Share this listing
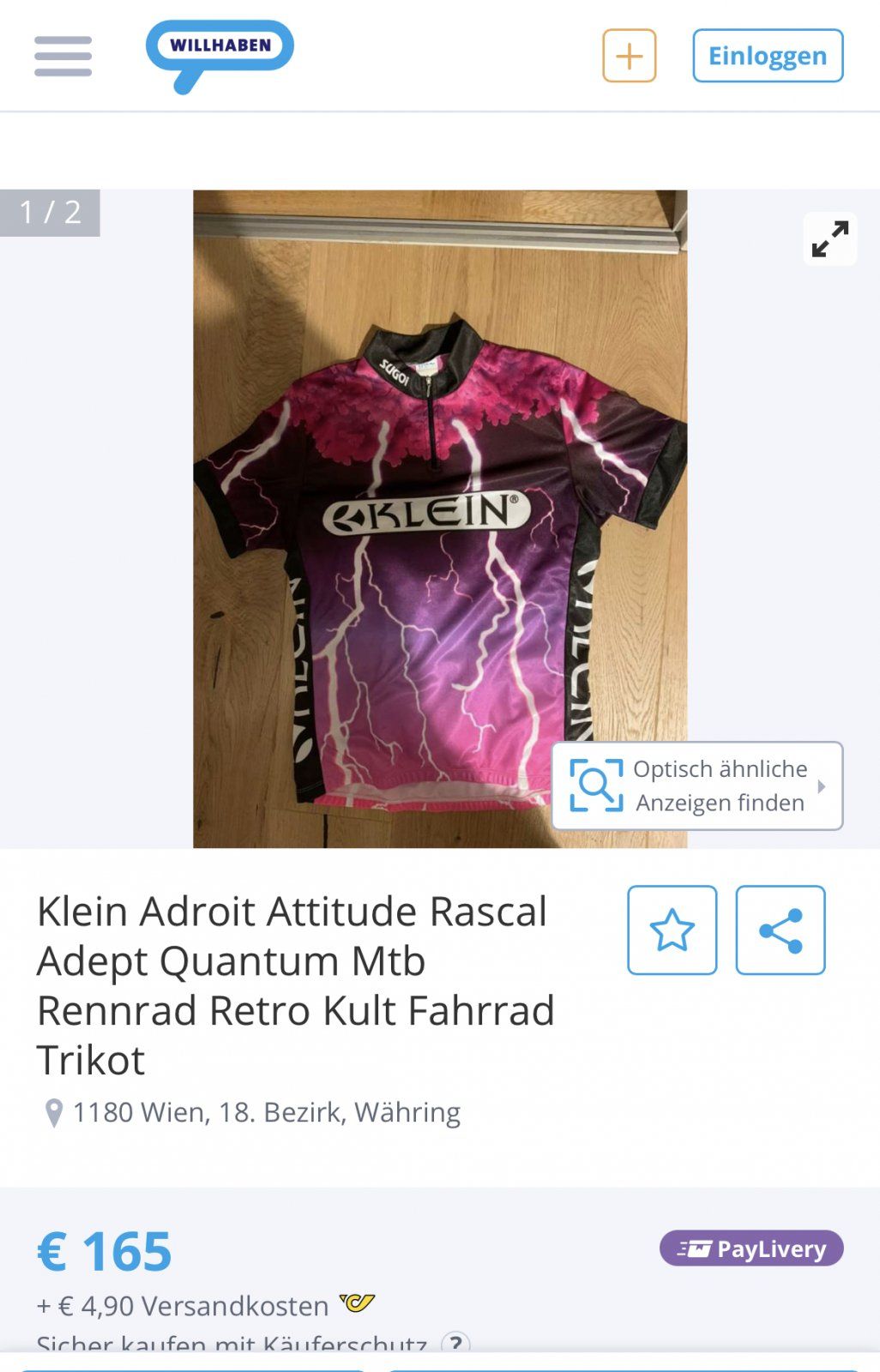This screenshot has height=1372, width=880. click(780, 930)
